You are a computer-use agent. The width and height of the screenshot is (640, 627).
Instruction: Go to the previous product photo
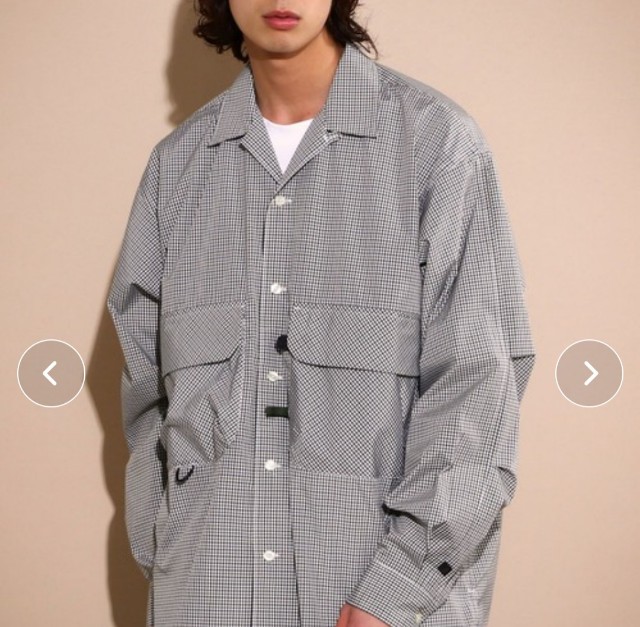(x=51, y=373)
